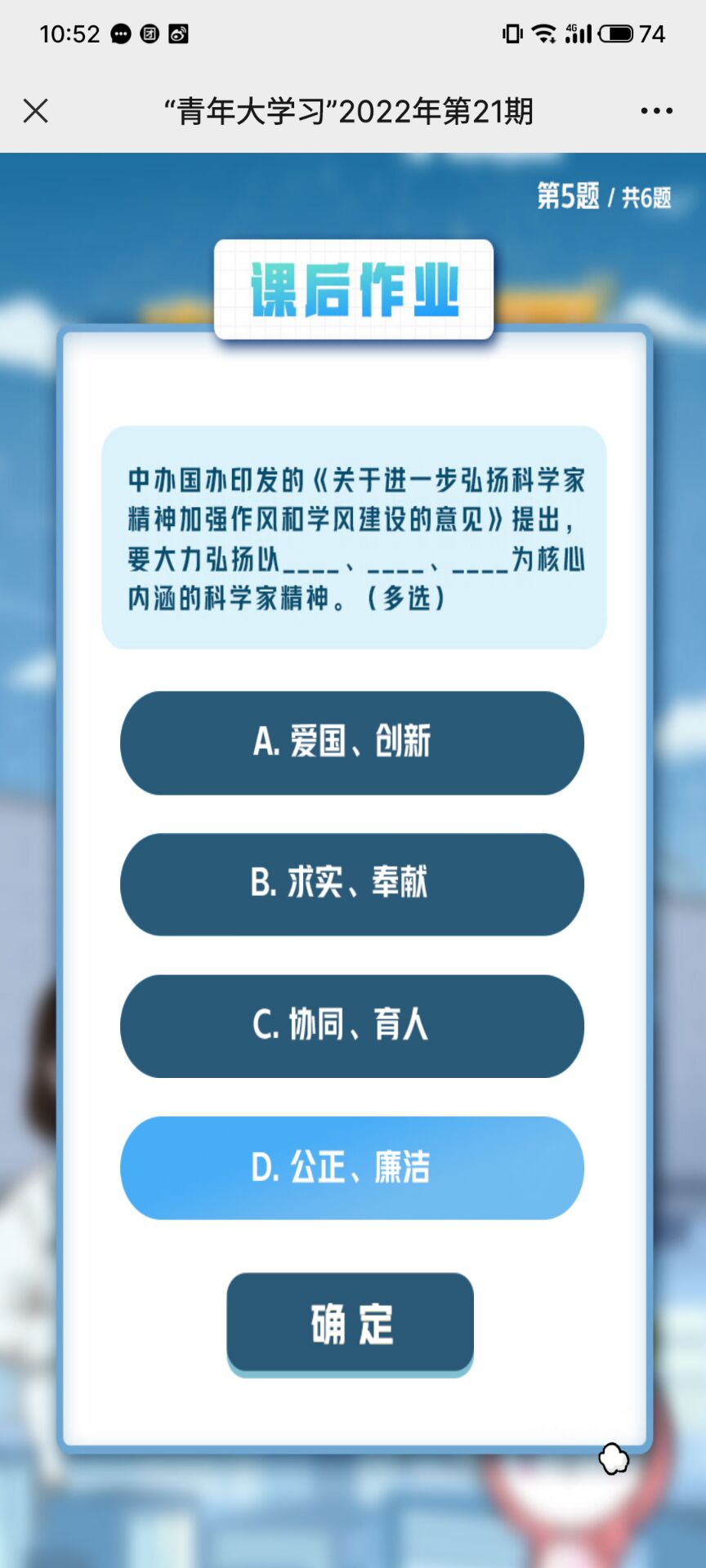Choose answer B 求实、奉献
The width and height of the screenshot is (706, 1568).
(x=352, y=884)
